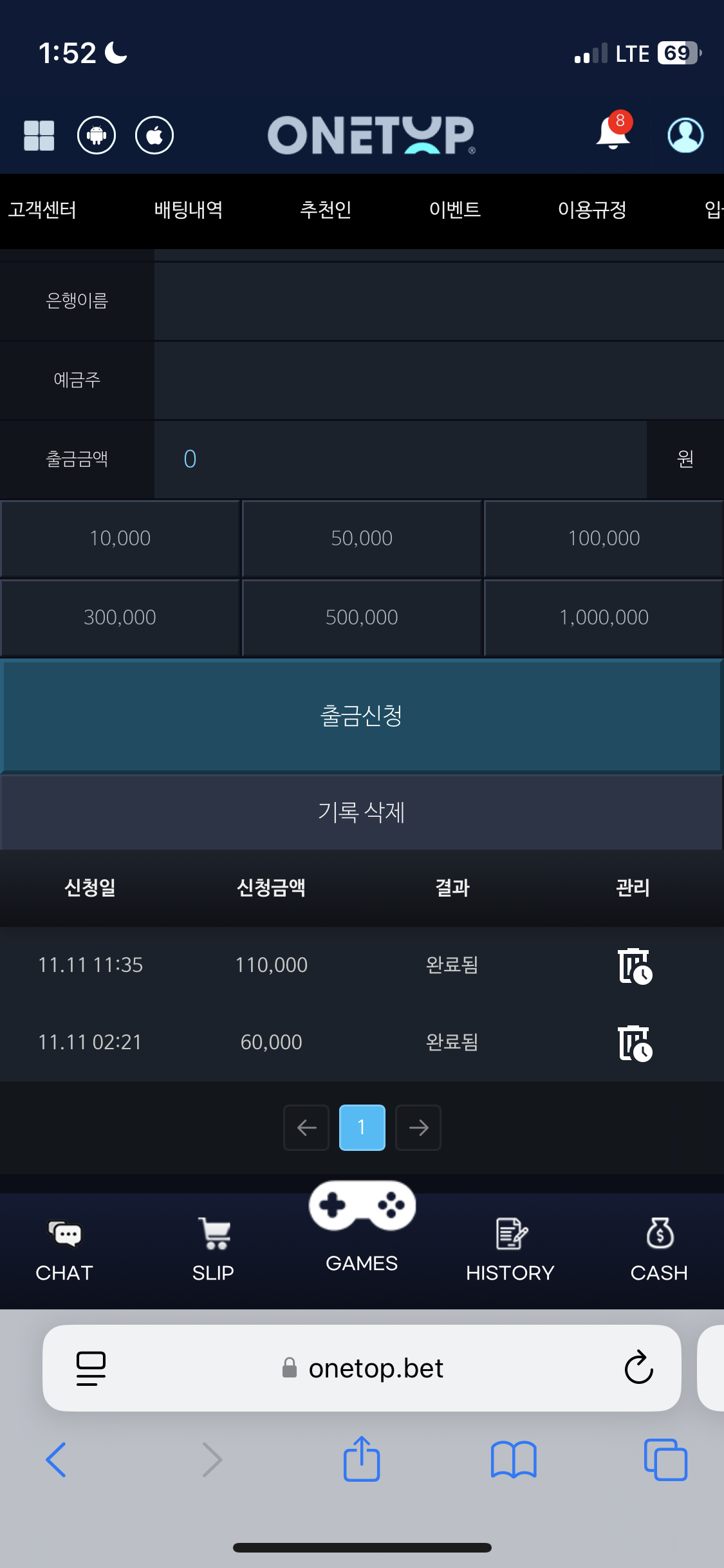
Task: Open the 이벤트 section
Action: point(455,210)
